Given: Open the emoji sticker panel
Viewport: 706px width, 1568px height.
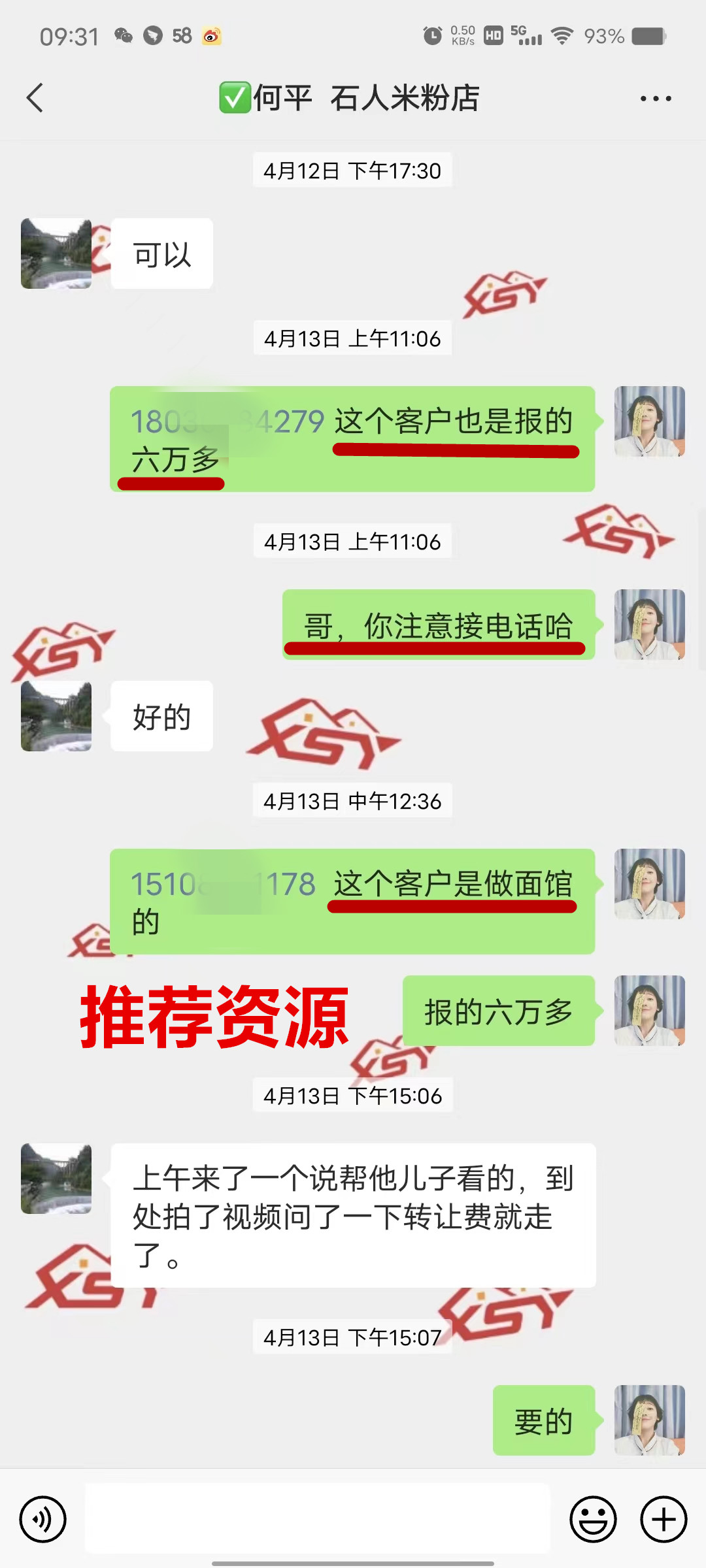Looking at the screenshot, I should click(593, 1519).
